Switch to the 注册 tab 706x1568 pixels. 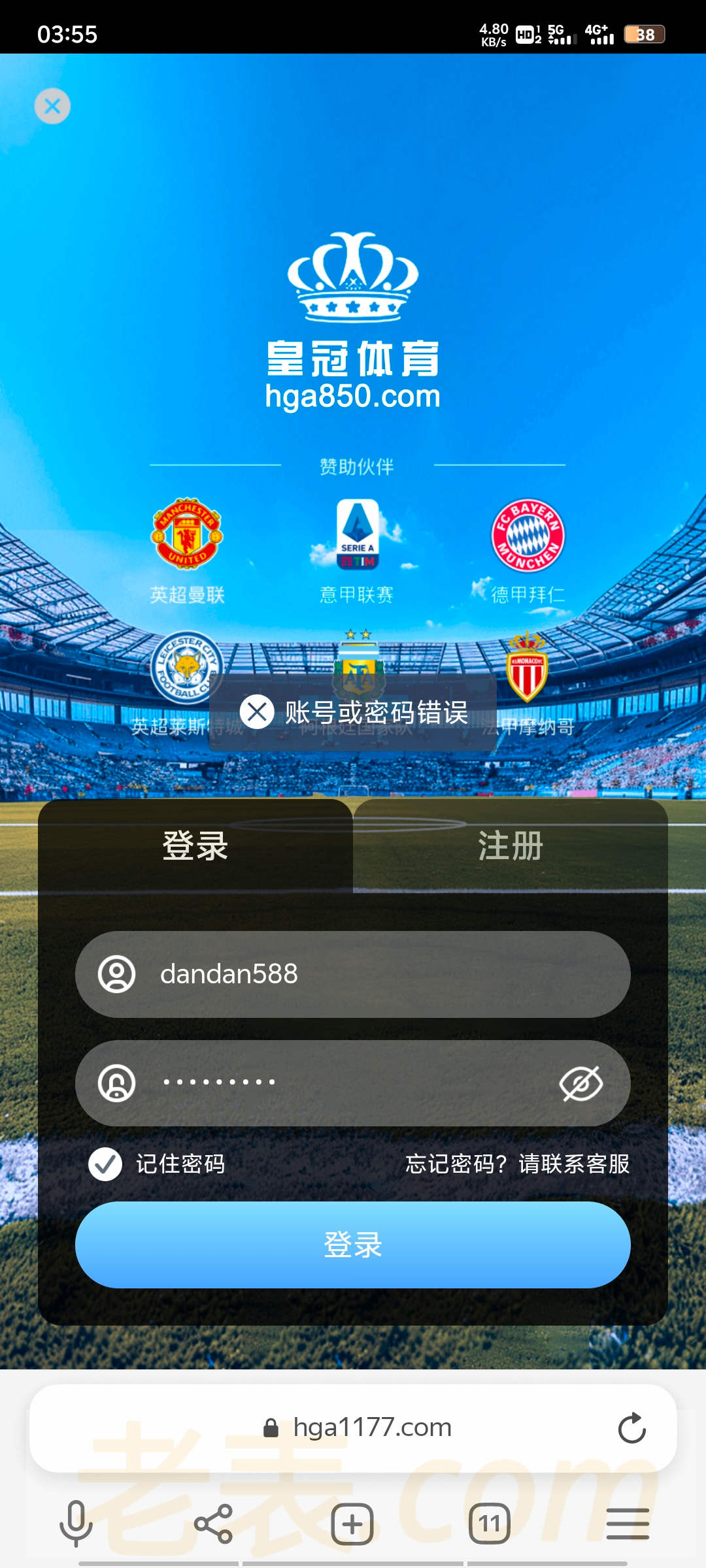tap(511, 845)
